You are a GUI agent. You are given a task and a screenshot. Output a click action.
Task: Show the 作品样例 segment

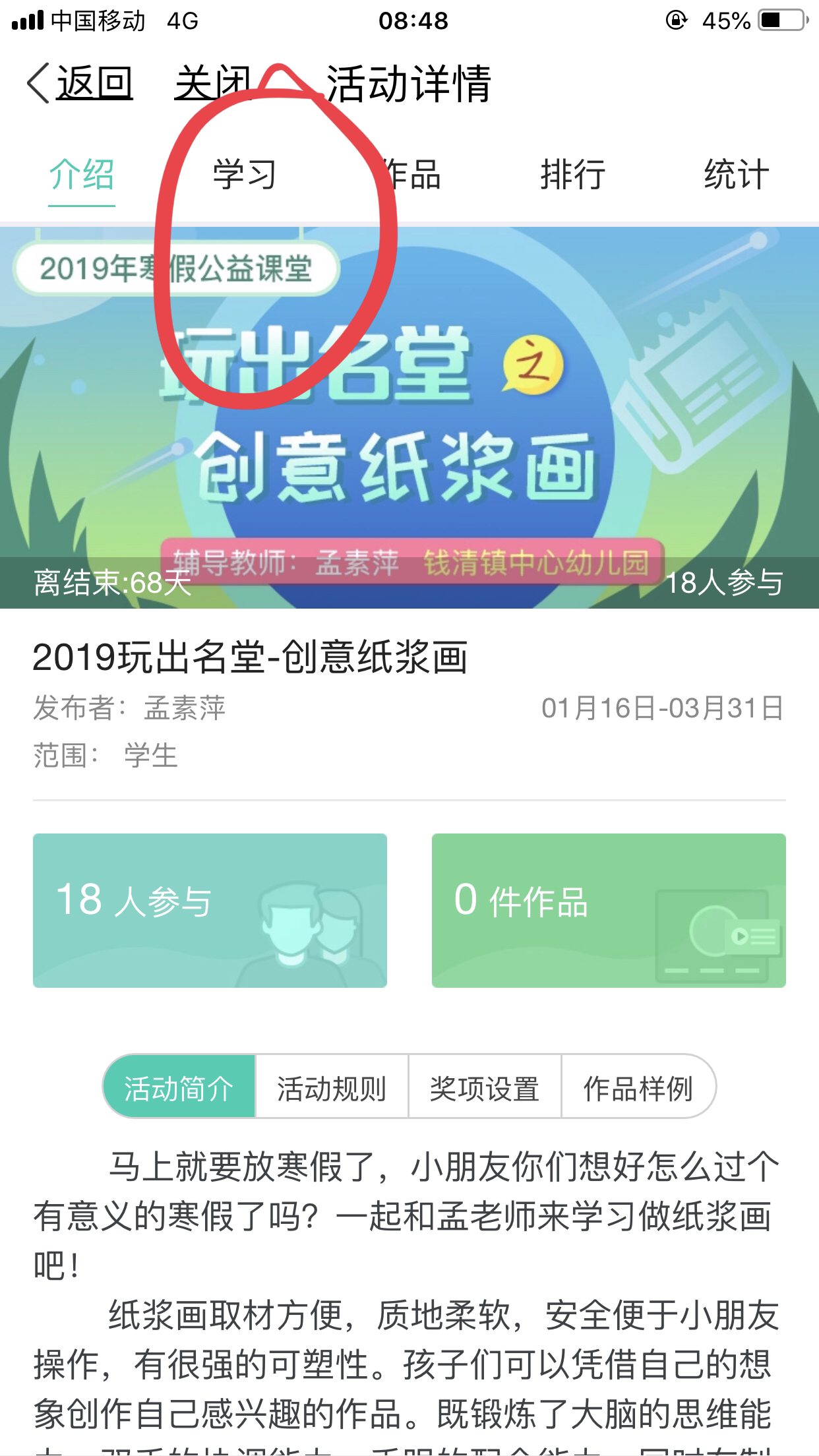pos(638,1089)
